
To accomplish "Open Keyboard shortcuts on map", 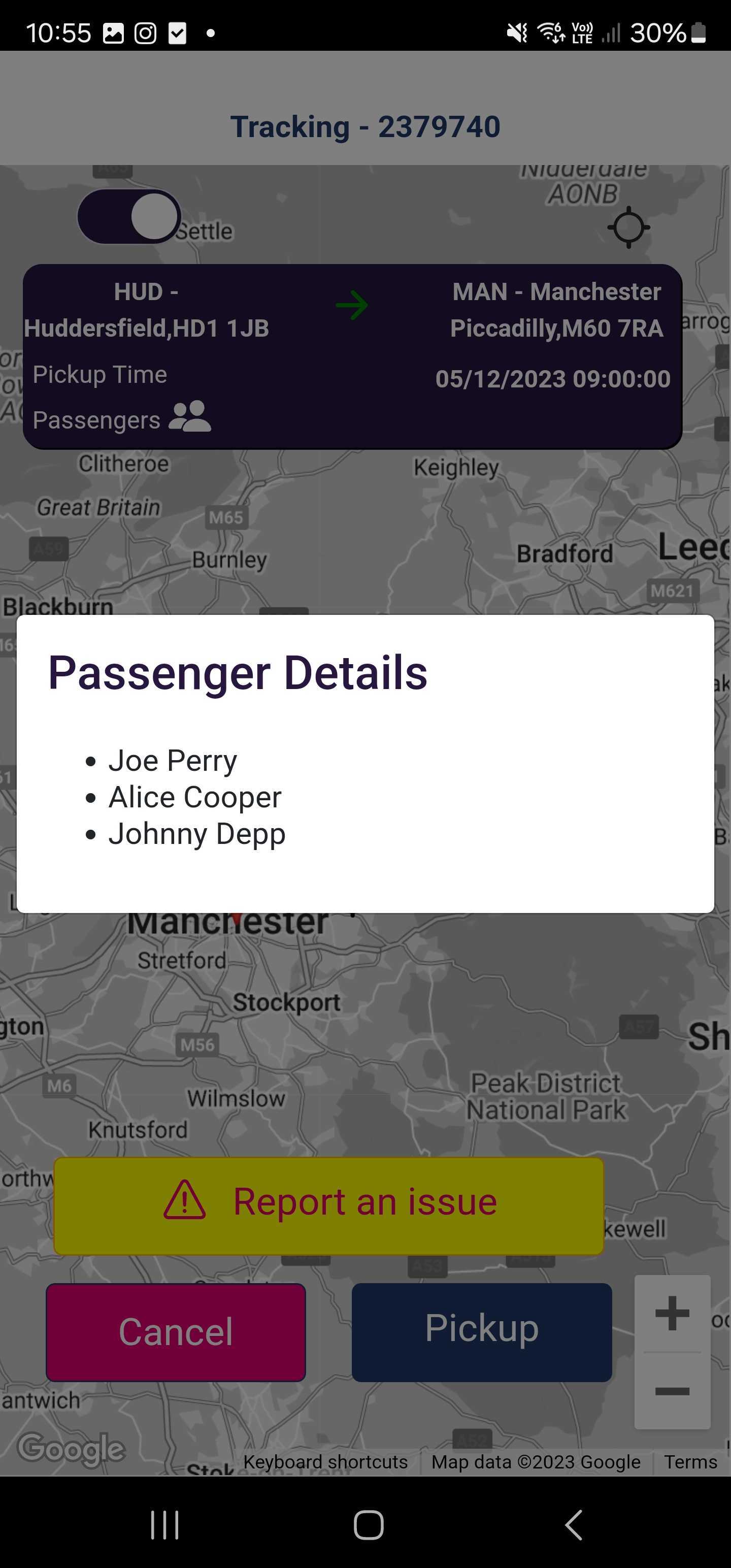I will [x=325, y=1461].
